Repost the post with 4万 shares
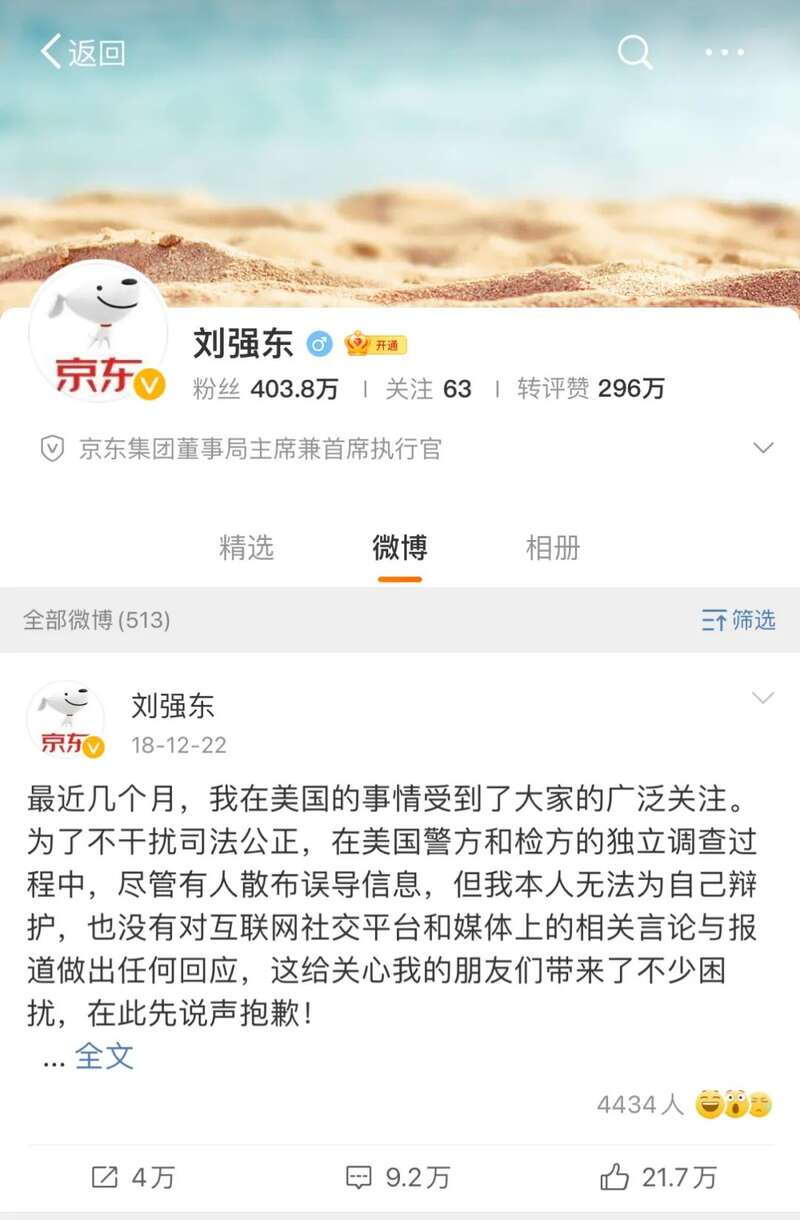 (x=133, y=1177)
